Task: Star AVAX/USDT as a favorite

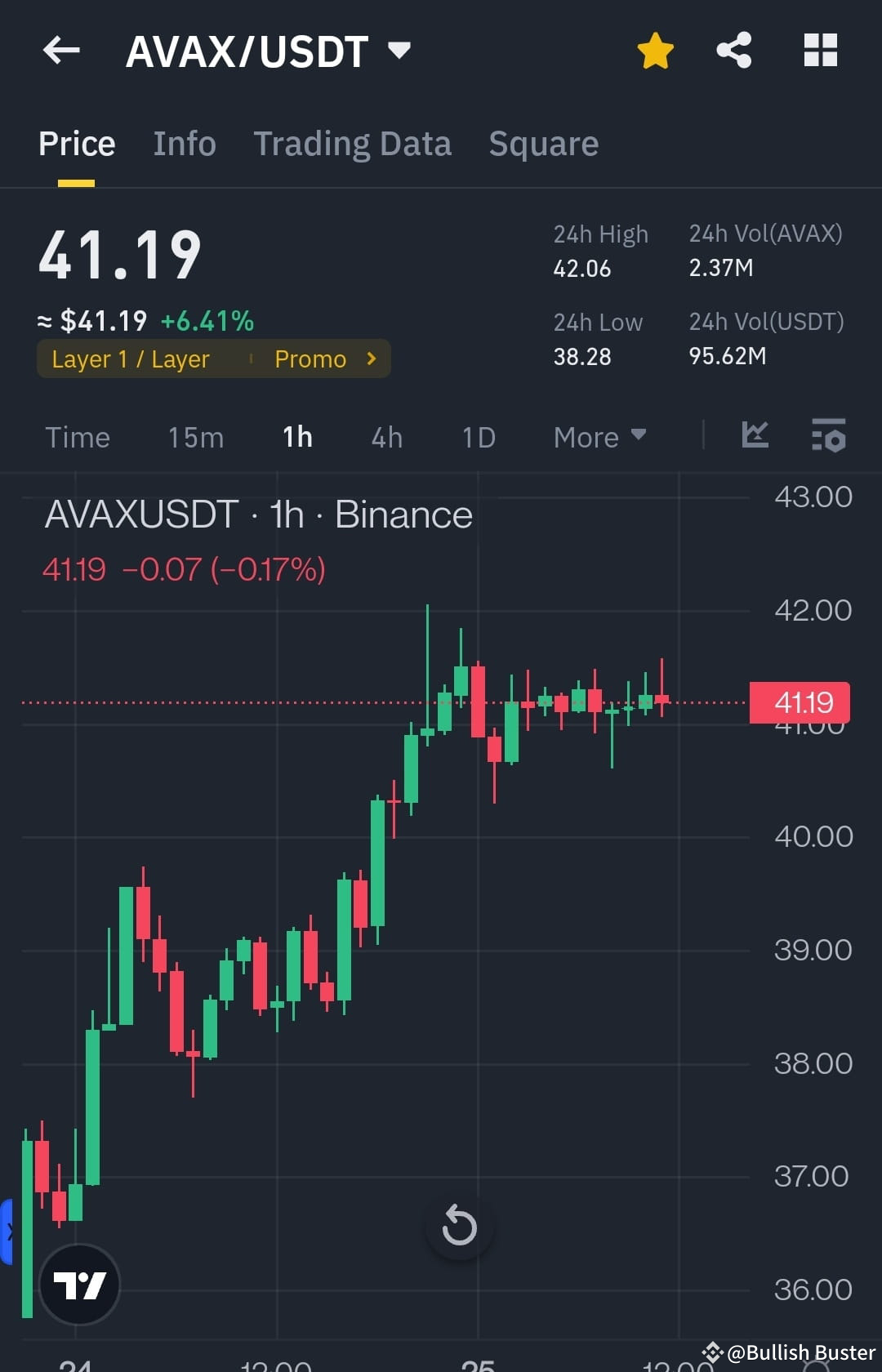Action: [655, 51]
